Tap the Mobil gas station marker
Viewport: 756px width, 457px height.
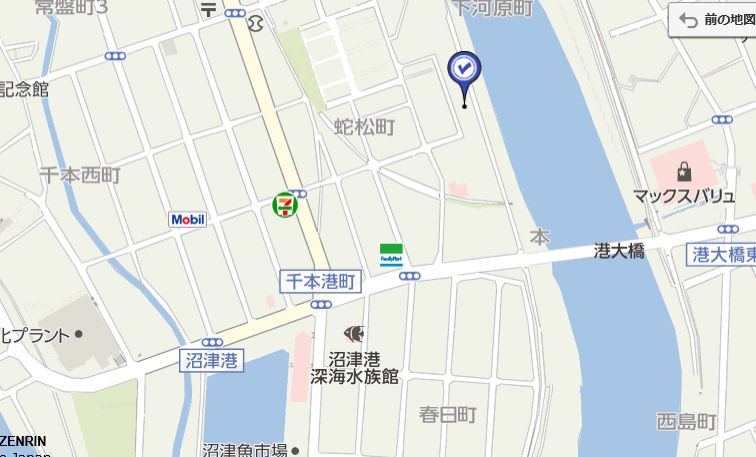tap(188, 219)
